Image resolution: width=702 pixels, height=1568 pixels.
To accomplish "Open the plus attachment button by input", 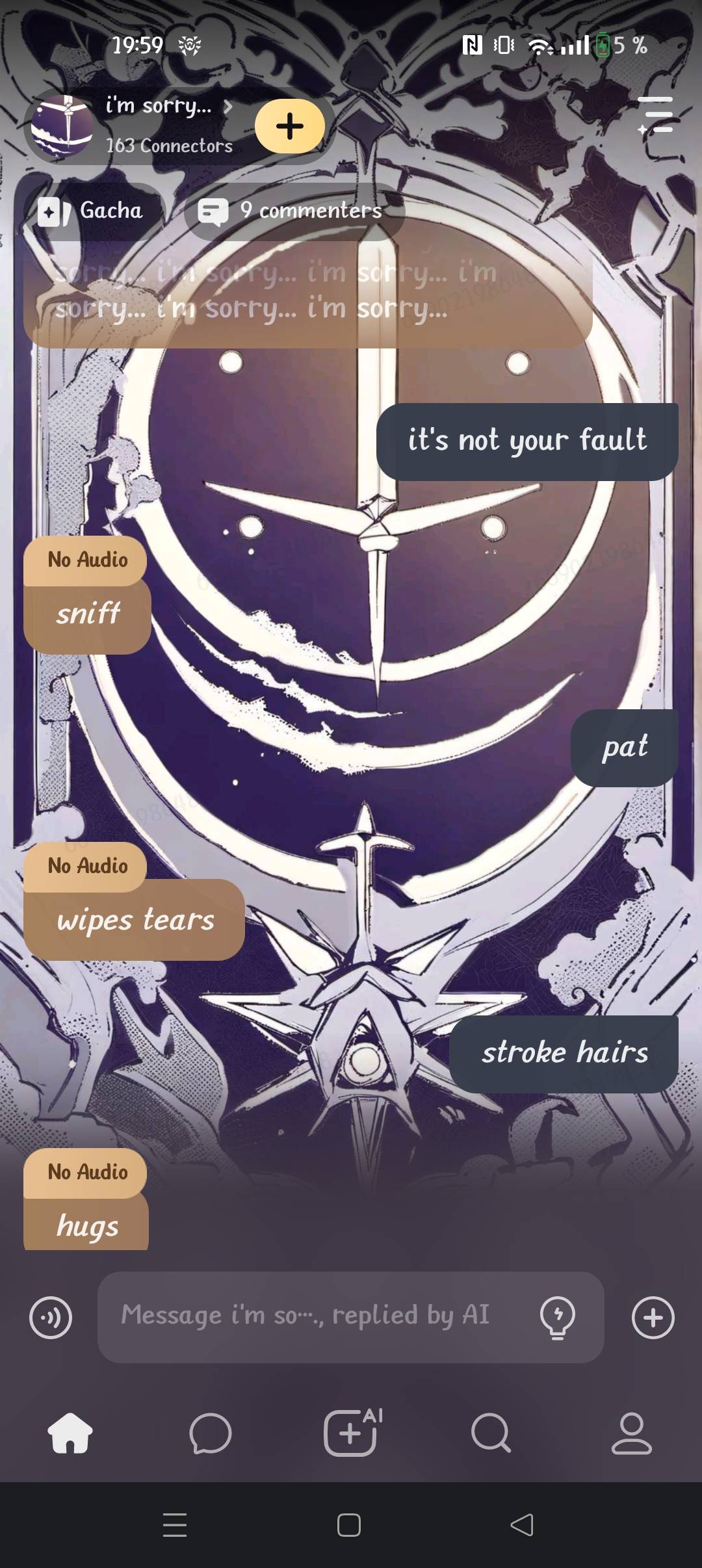I will click(x=653, y=1318).
